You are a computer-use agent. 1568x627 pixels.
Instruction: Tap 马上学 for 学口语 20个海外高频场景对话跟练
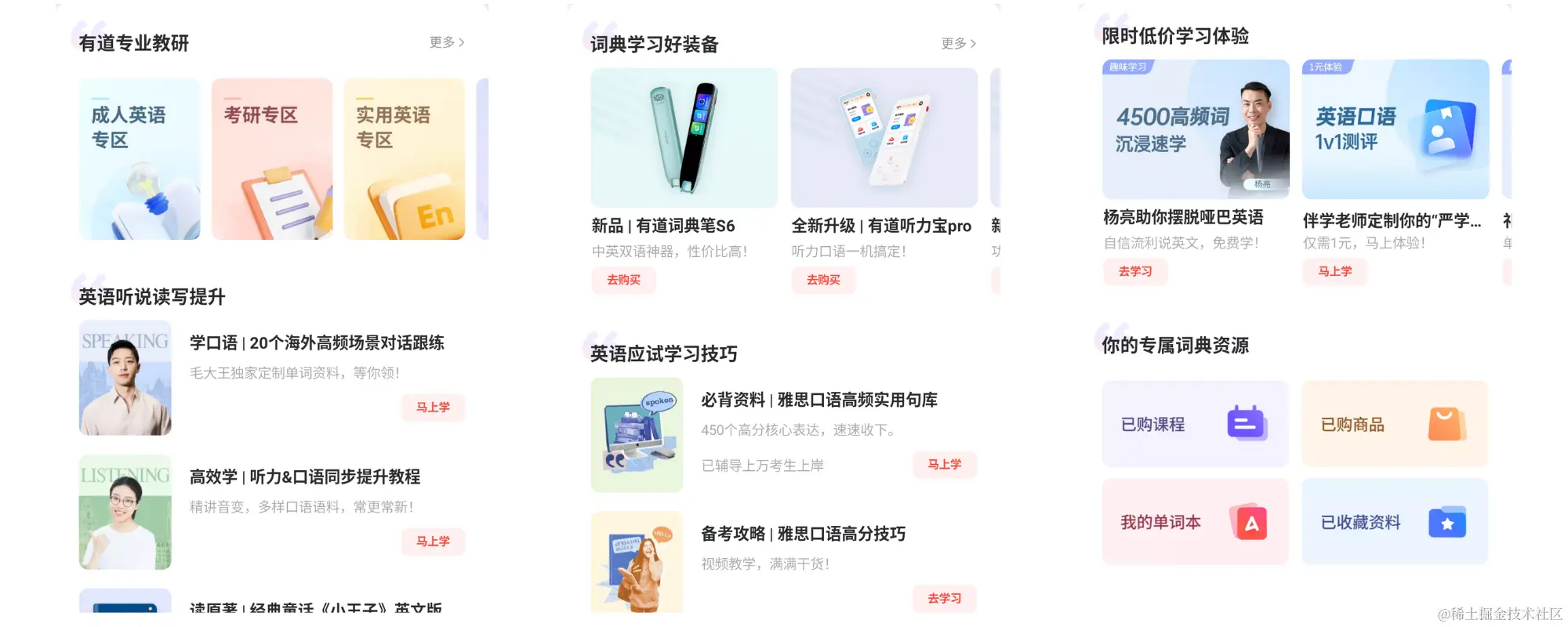tap(433, 408)
